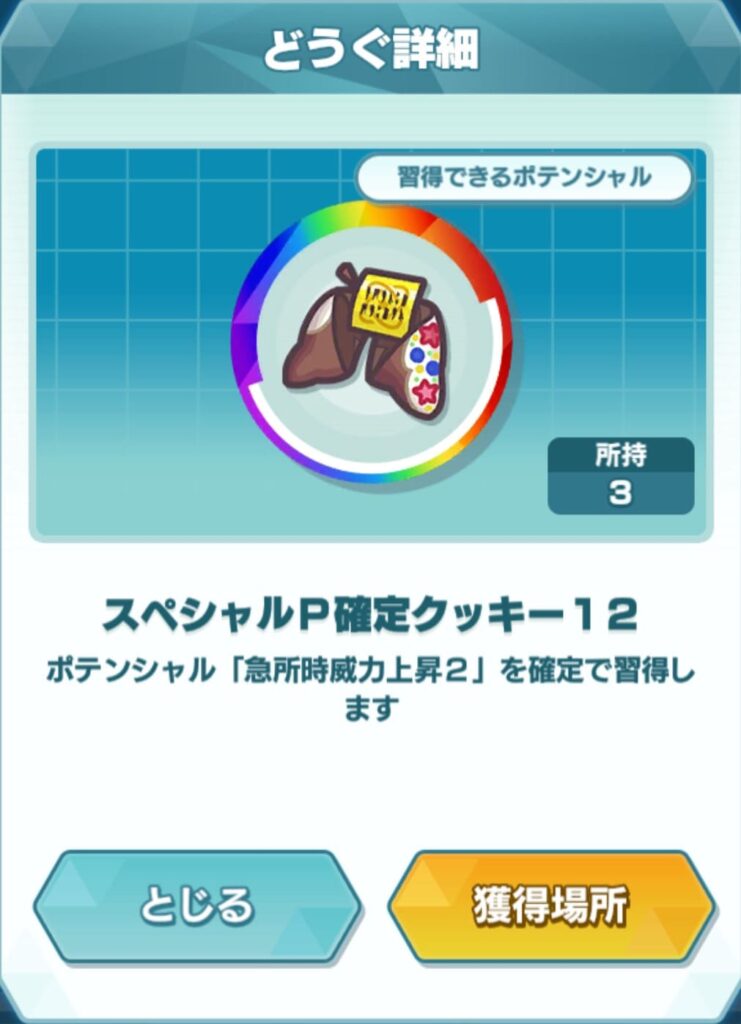Close the dialog with とじる
Viewport: 741px width, 1024px height.
click(x=197, y=906)
